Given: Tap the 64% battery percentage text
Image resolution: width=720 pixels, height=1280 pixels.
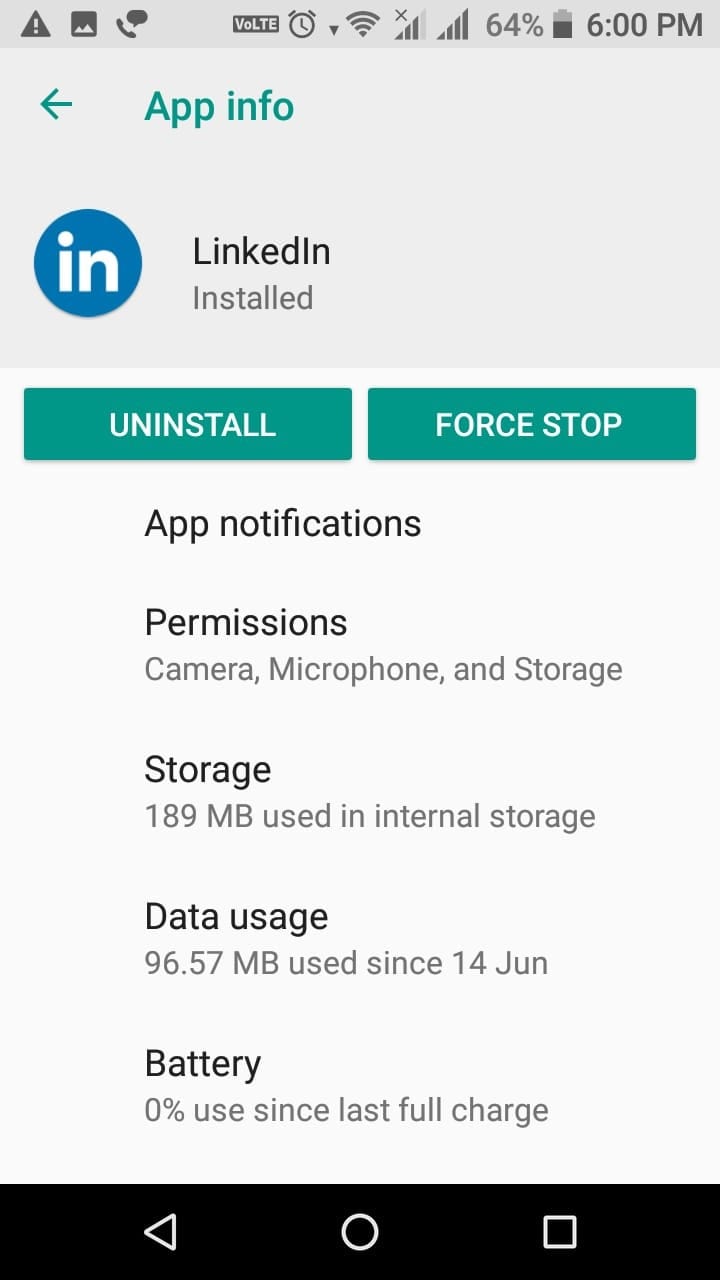Looking at the screenshot, I should click(x=512, y=24).
